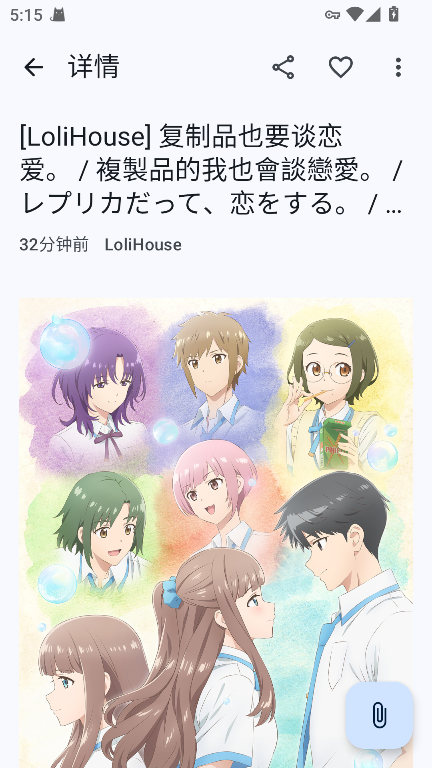Image resolution: width=432 pixels, height=768 pixels.
Task: Share this LoliHouse release
Action: tap(284, 67)
